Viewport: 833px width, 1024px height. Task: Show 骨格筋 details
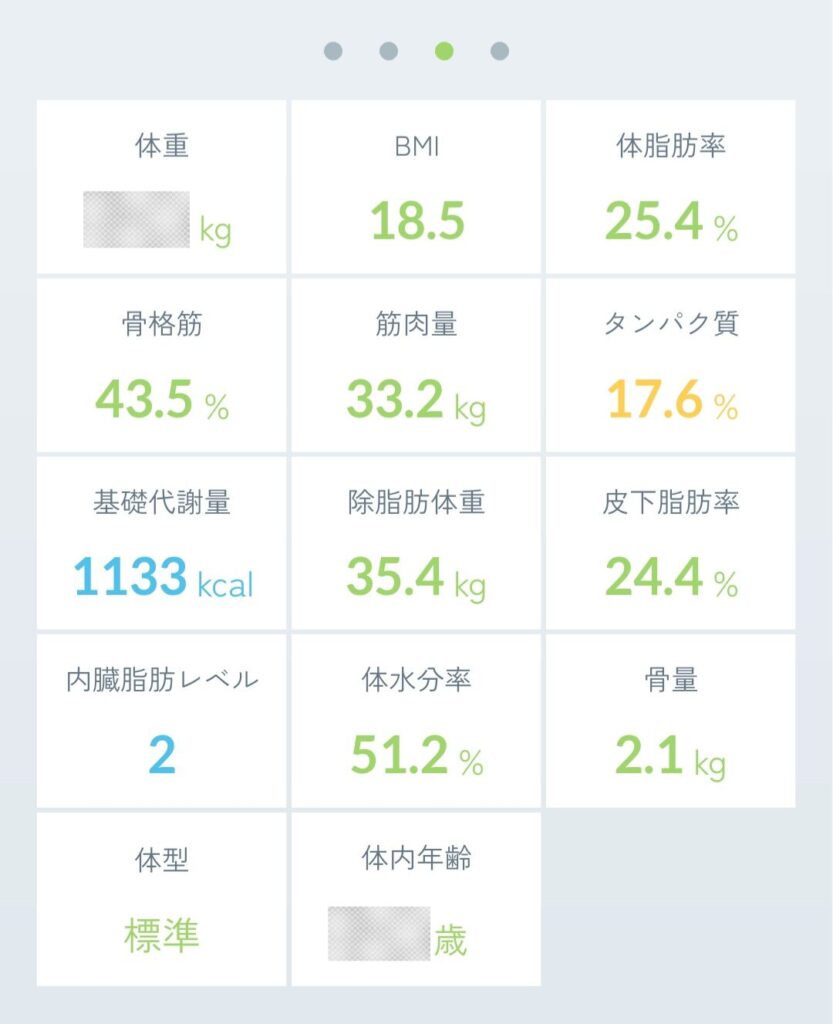162,365
